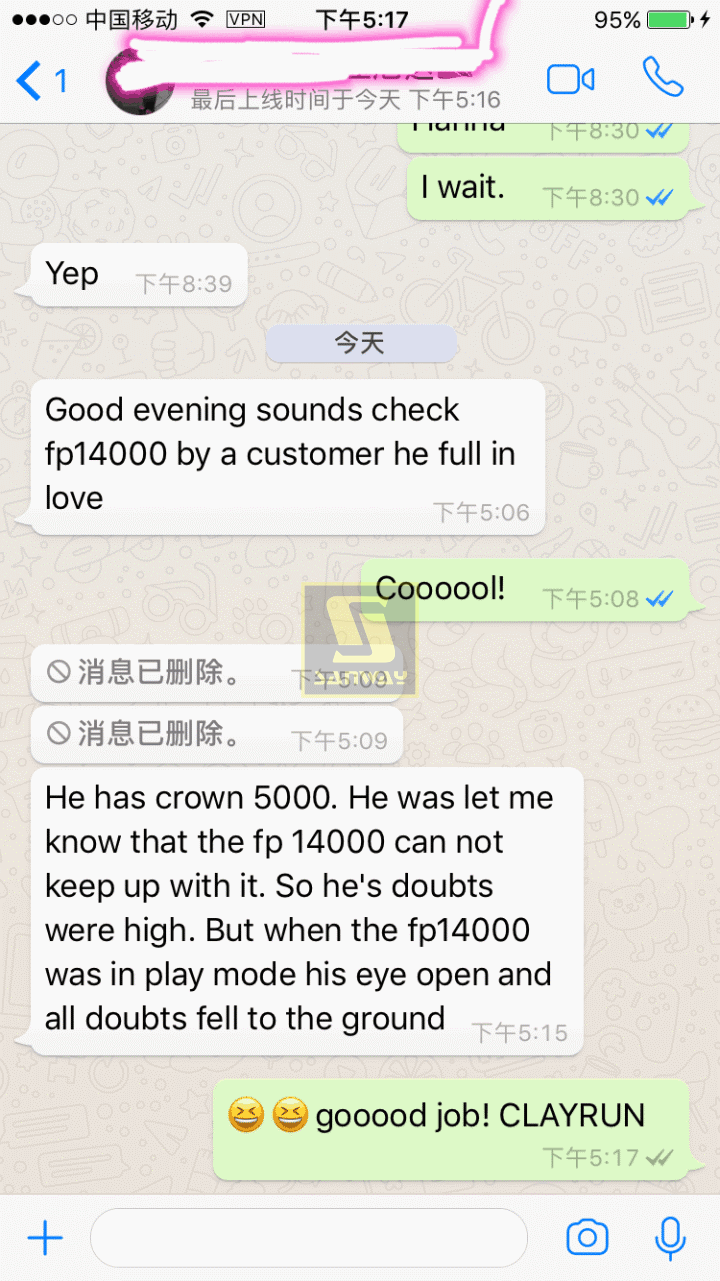Image resolution: width=720 pixels, height=1281 pixels.
Task: Start a video call
Action: [570, 80]
